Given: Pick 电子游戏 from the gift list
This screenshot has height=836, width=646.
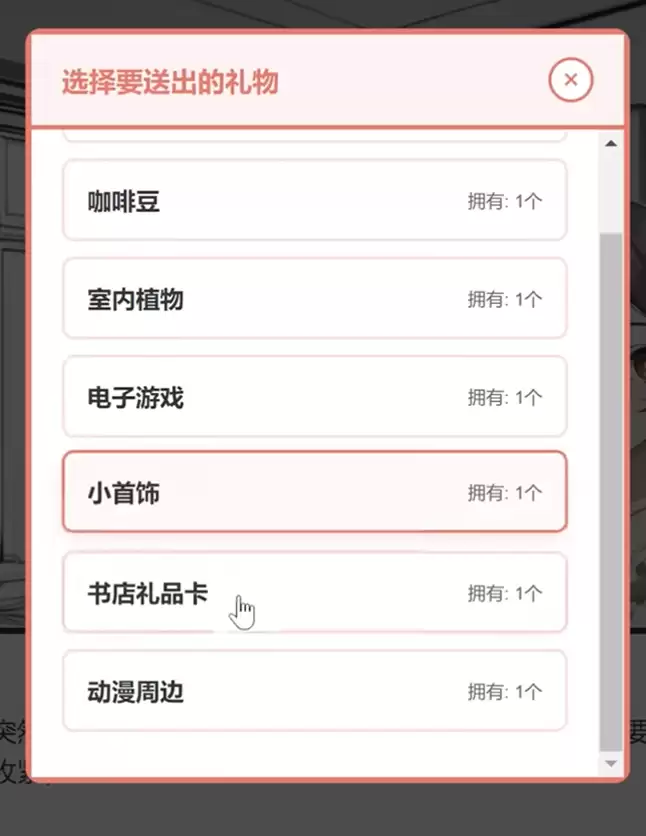Looking at the screenshot, I should pos(314,397).
